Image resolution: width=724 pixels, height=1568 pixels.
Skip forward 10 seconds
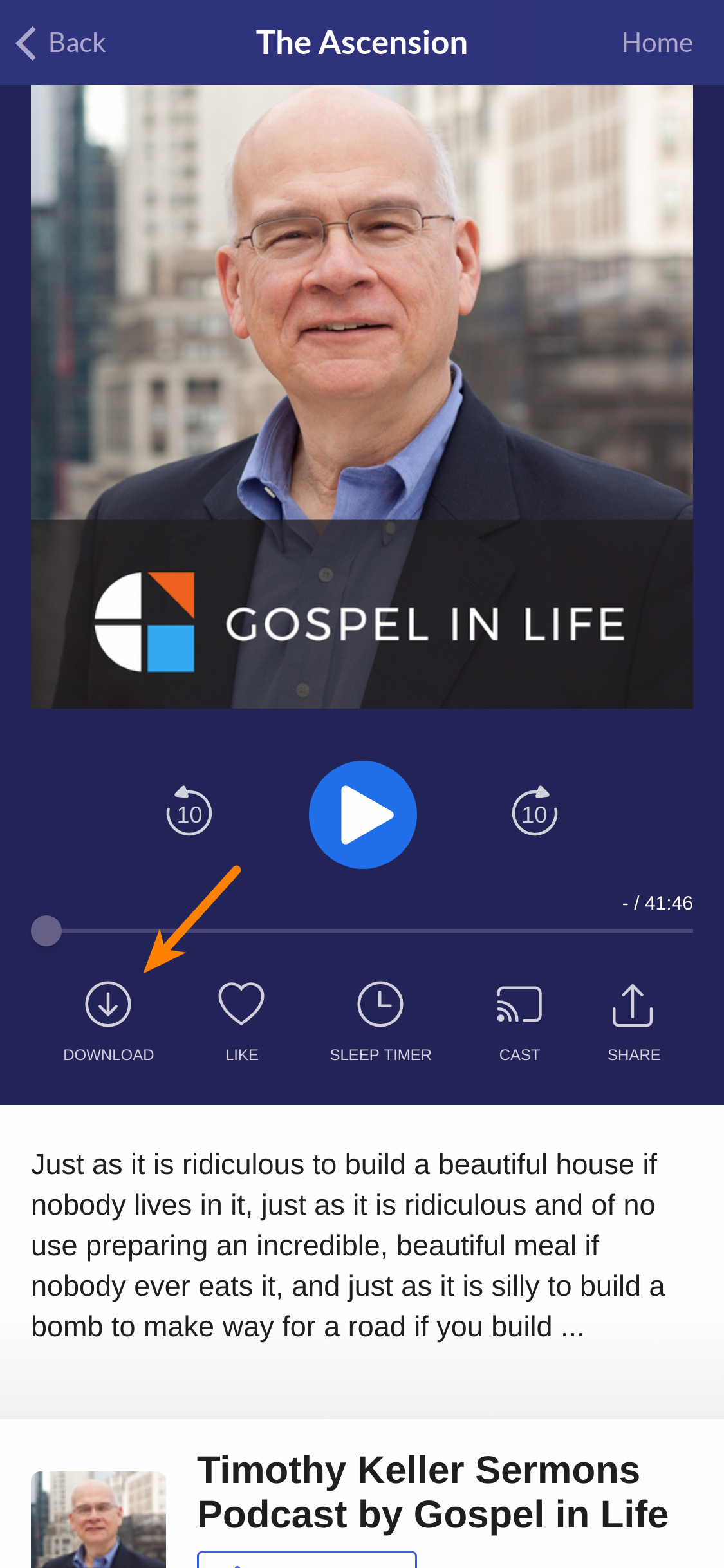pos(535,811)
